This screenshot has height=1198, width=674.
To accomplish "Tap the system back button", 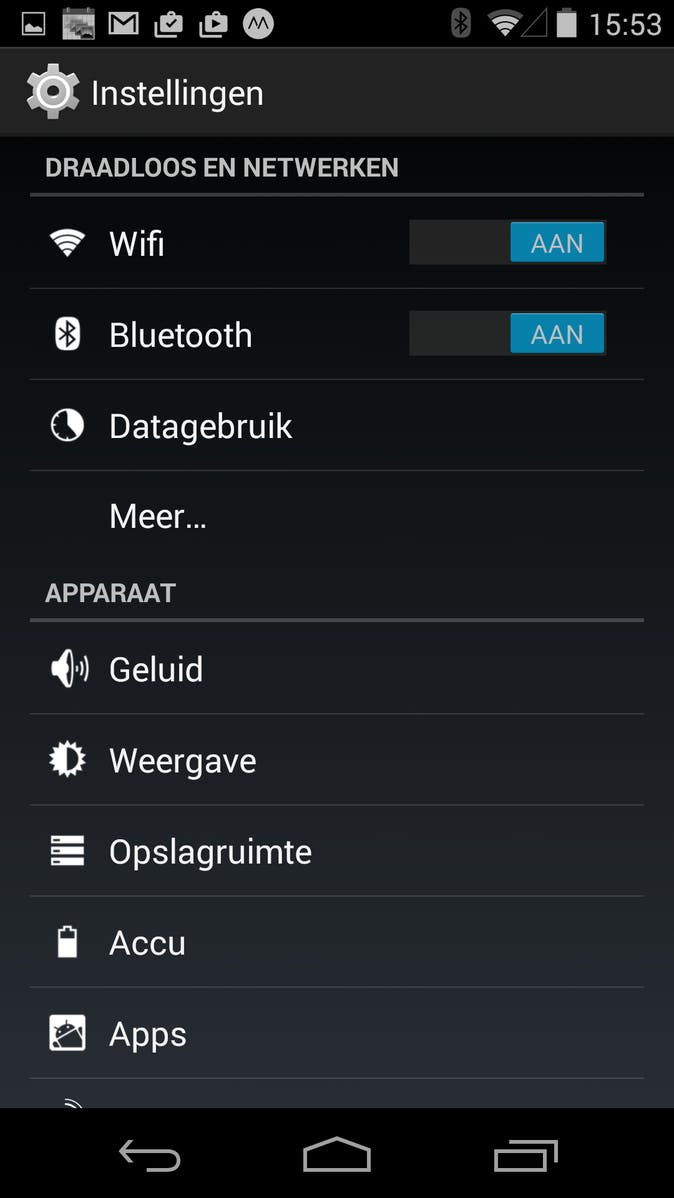I will coord(150,1156).
